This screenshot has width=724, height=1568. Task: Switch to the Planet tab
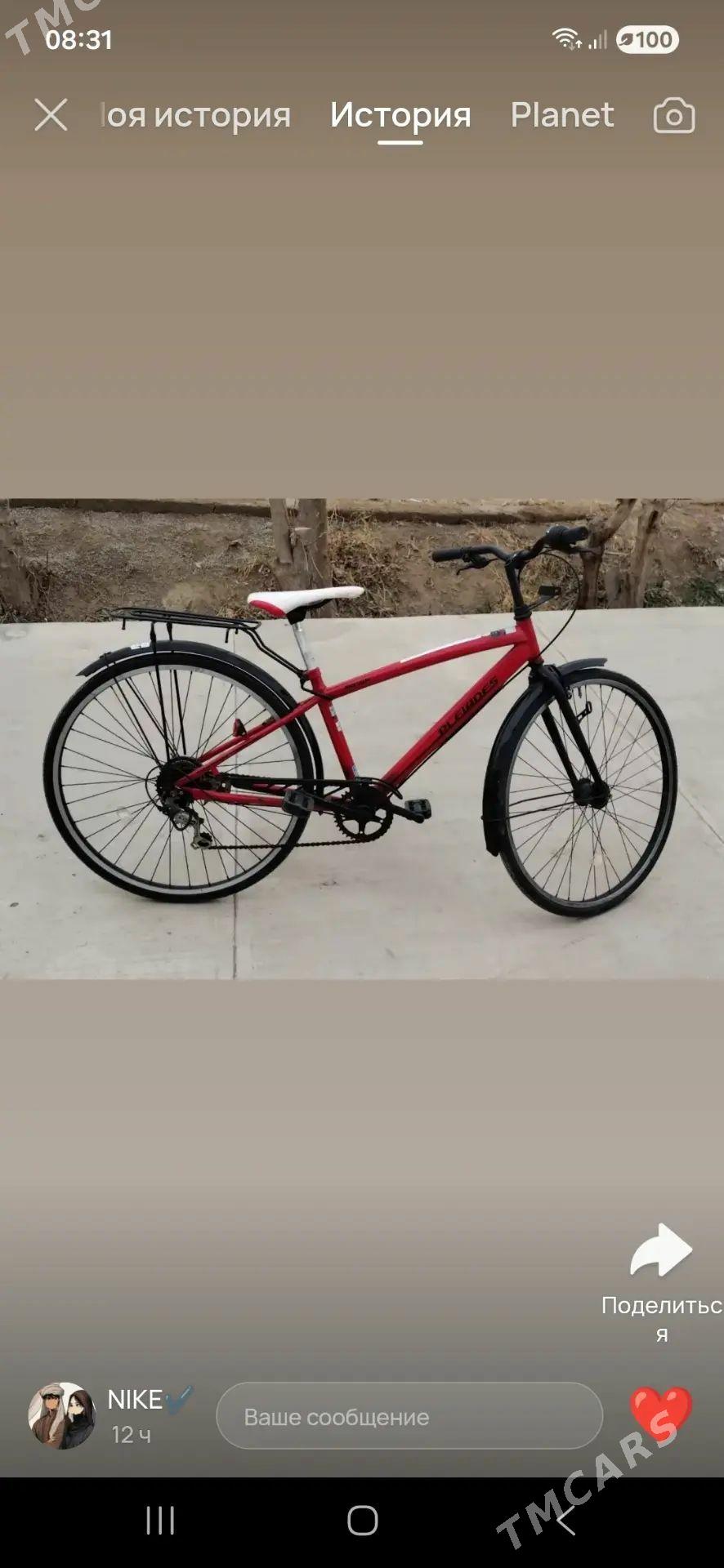click(x=562, y=115)
